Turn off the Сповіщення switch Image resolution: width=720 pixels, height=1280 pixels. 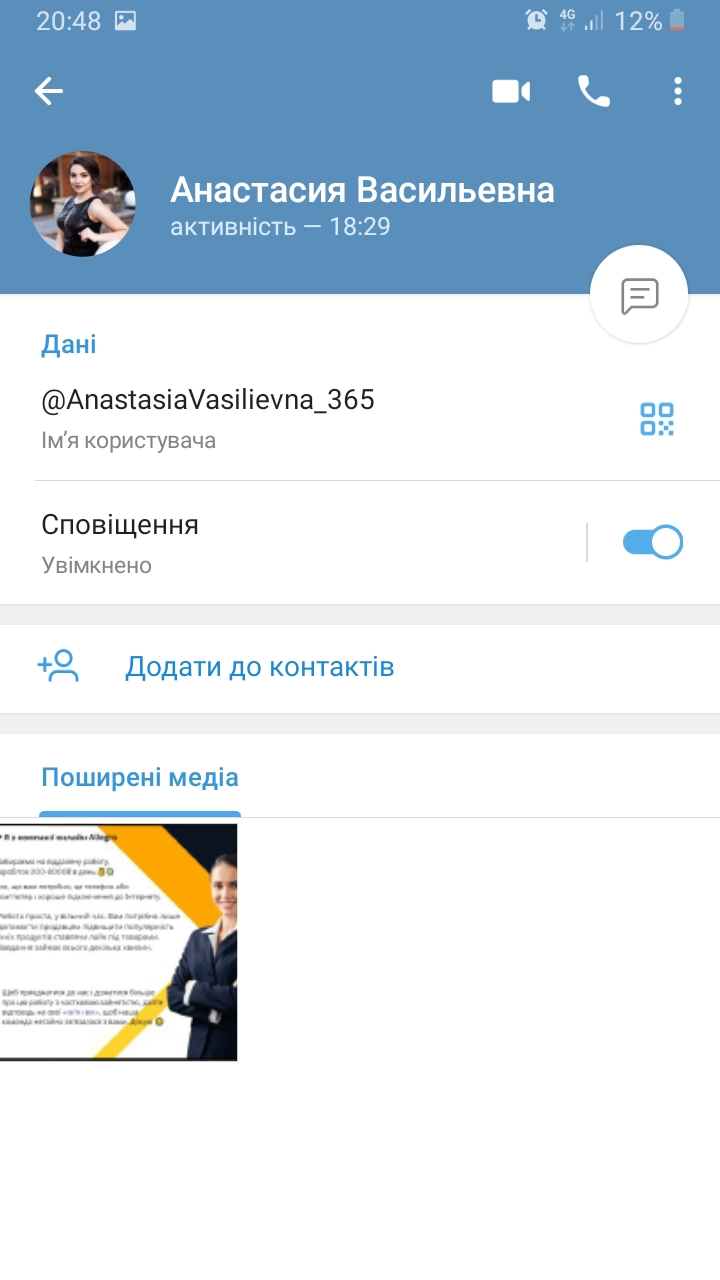point(652,543)
